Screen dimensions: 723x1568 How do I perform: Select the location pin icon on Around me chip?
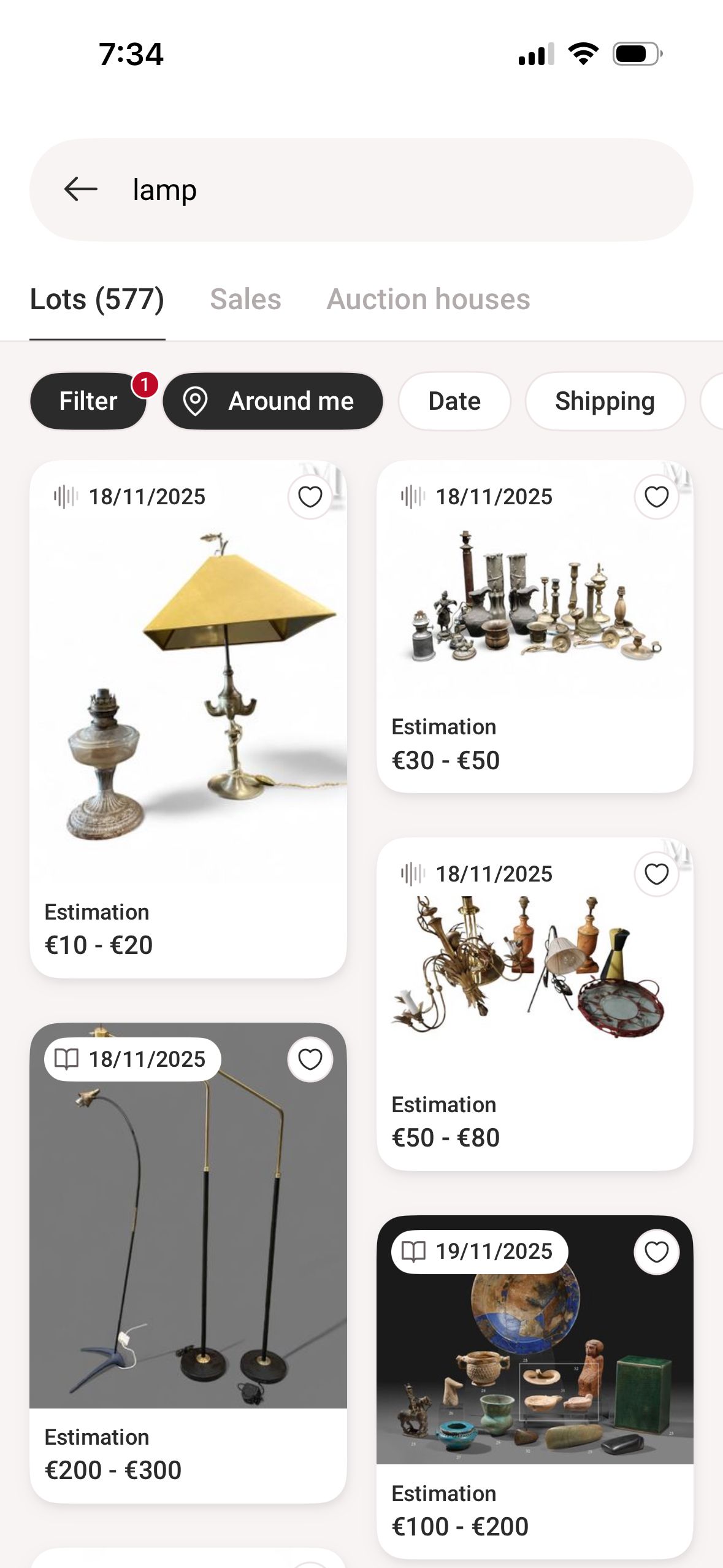[x=195, y=401]
